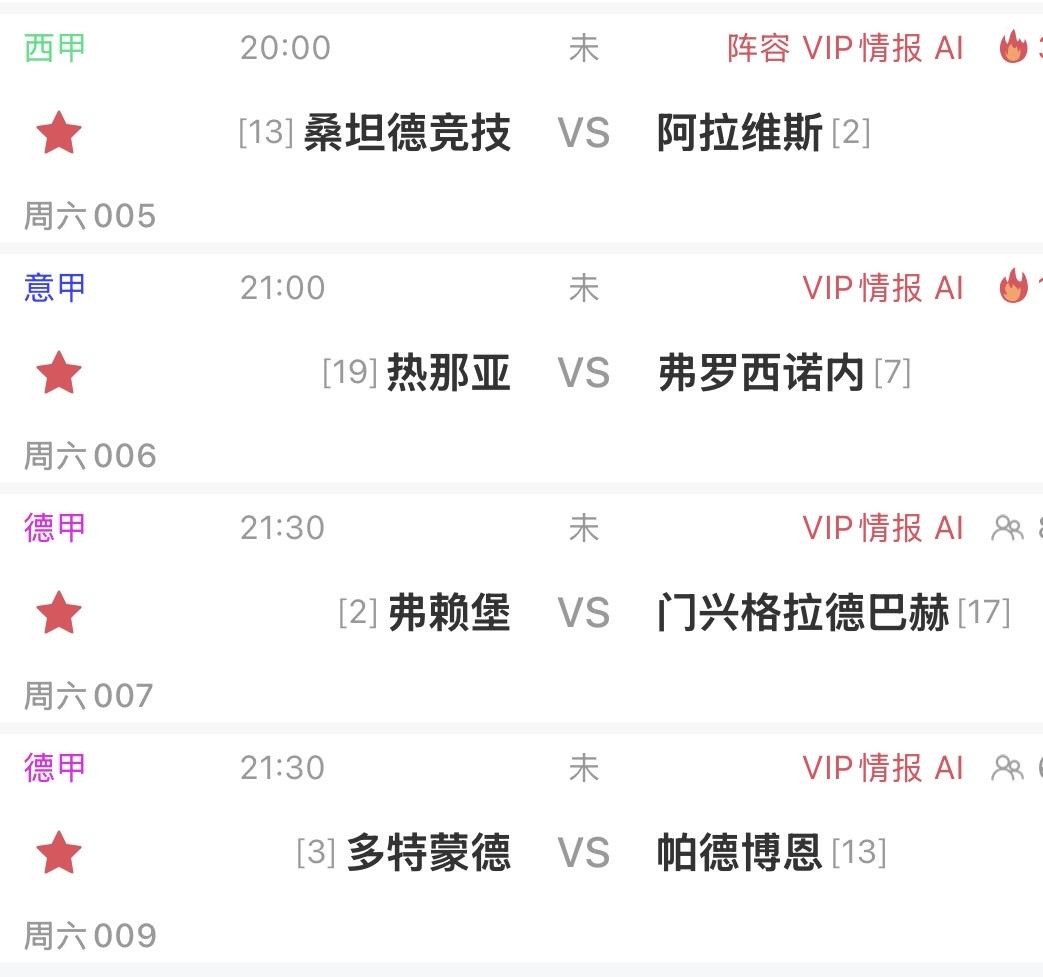The image size is (1043, 977).
Task: View 阵容 VIP情报 AI for the 西甲 20:00 match
Action: [x=845, y=48]
